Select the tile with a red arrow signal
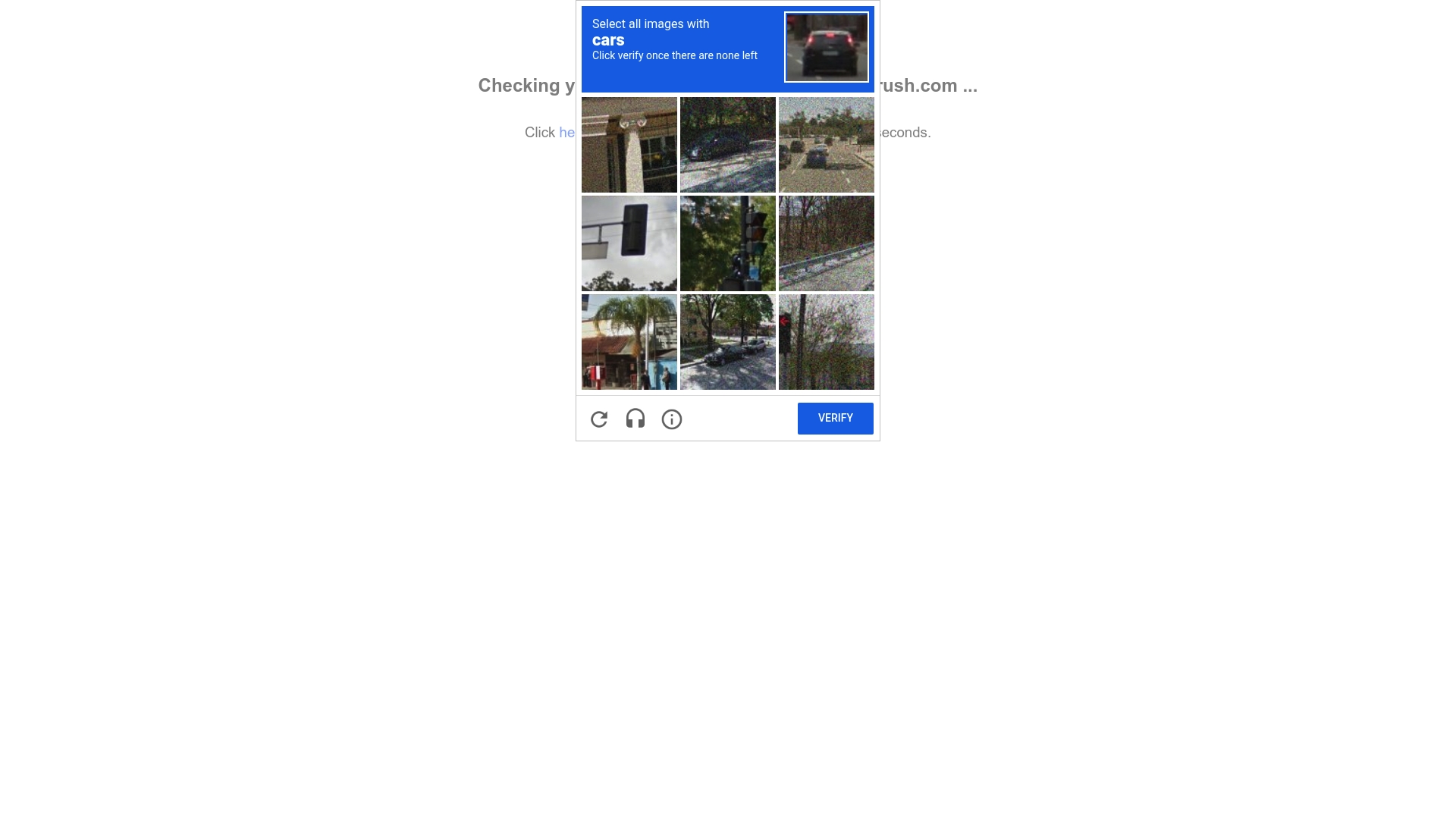The height and width of the screenshot is (819, 1456). pyautogui.click(x=826, y=342)
